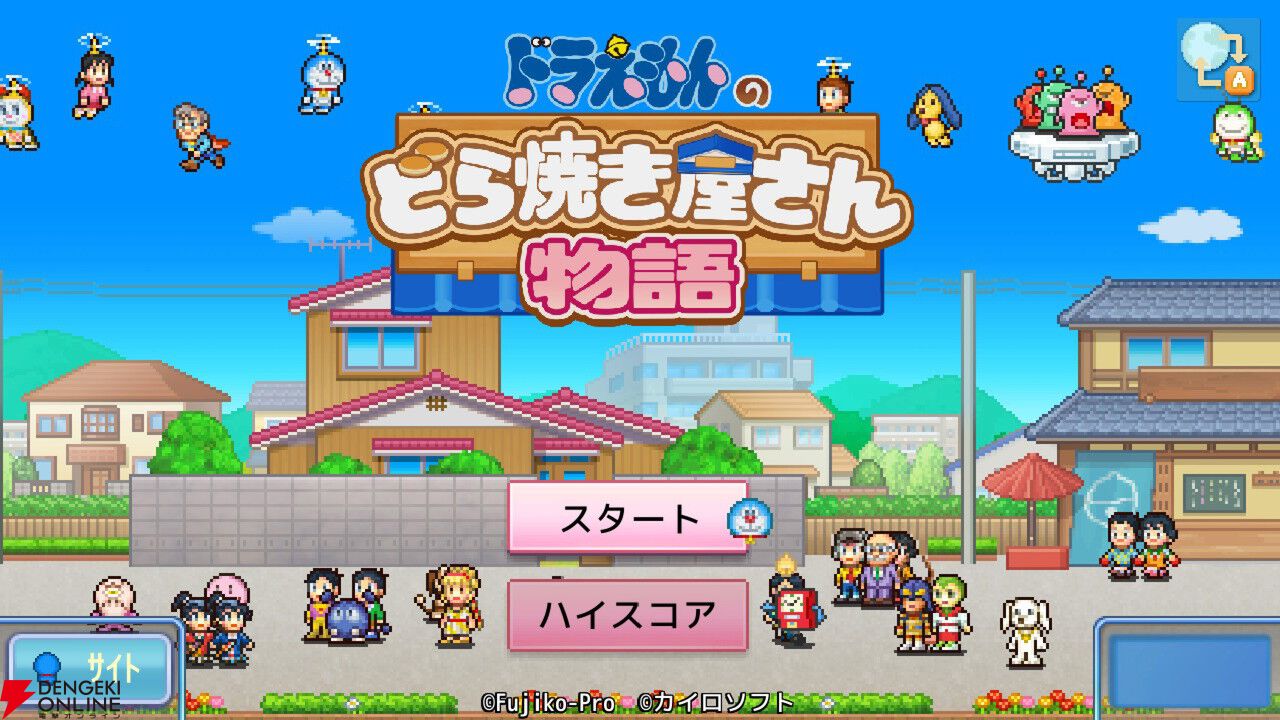Open the サイト site button
The width and height of the screenshot is (1280, 720).
pyautogui.click(x=91, y=668)
